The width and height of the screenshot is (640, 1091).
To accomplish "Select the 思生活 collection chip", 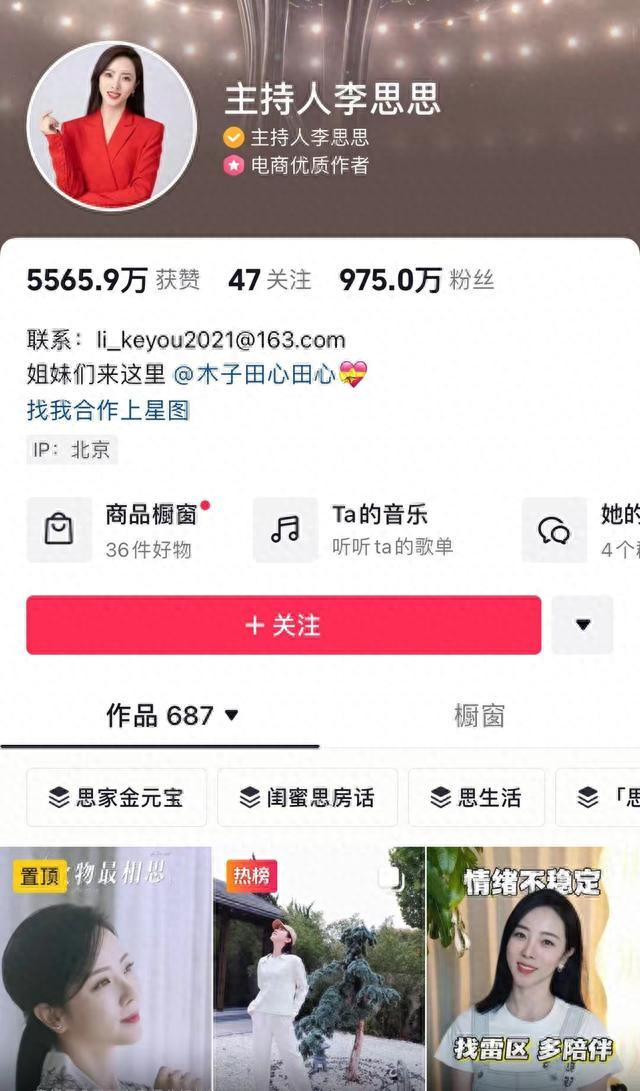I will [477, 797].
